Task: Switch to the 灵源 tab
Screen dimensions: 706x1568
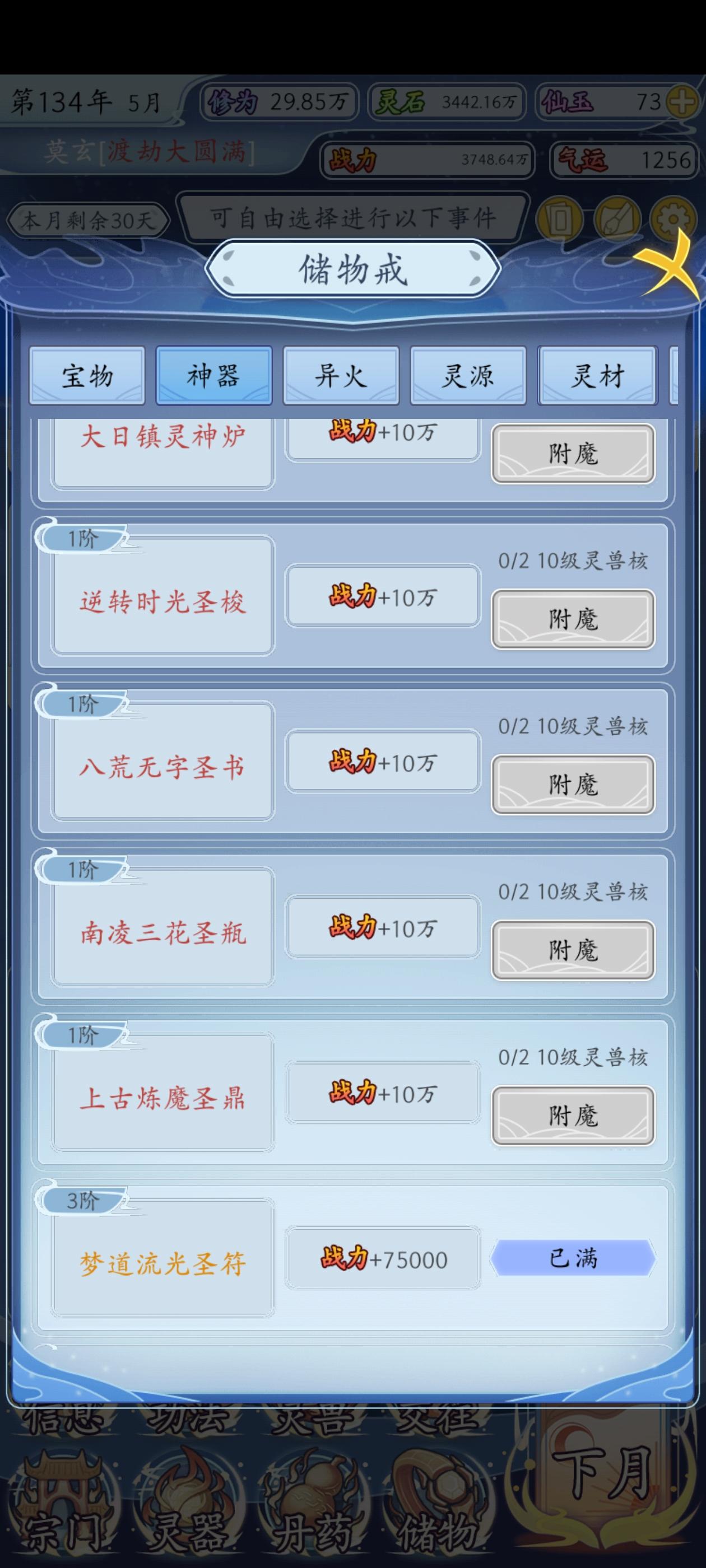Action: [x=469, y=377]
